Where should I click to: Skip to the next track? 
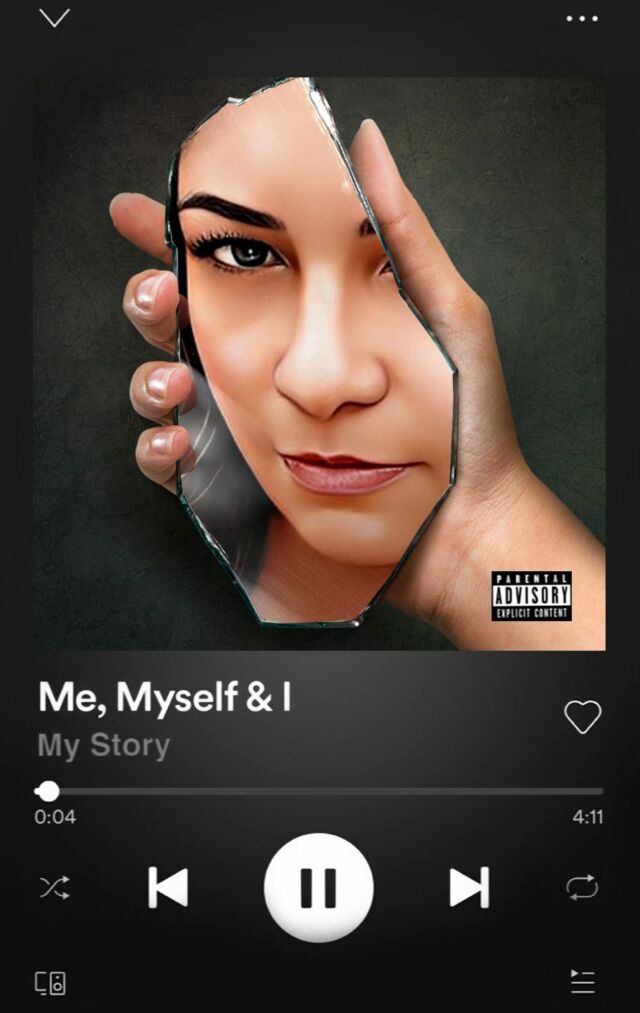click(x=470, y=888)
